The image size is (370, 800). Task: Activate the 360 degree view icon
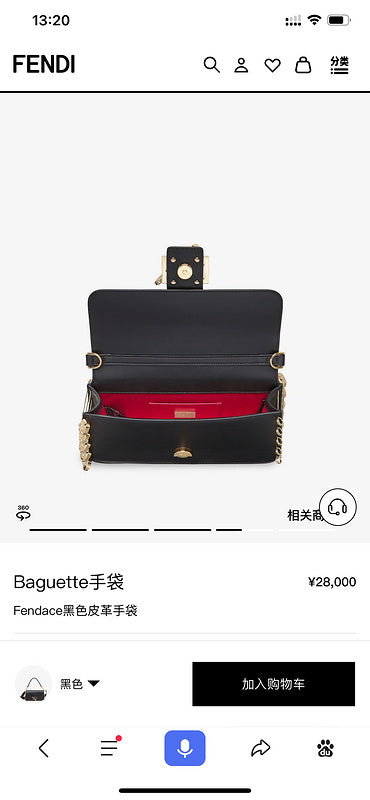click(x=23, y=513)
